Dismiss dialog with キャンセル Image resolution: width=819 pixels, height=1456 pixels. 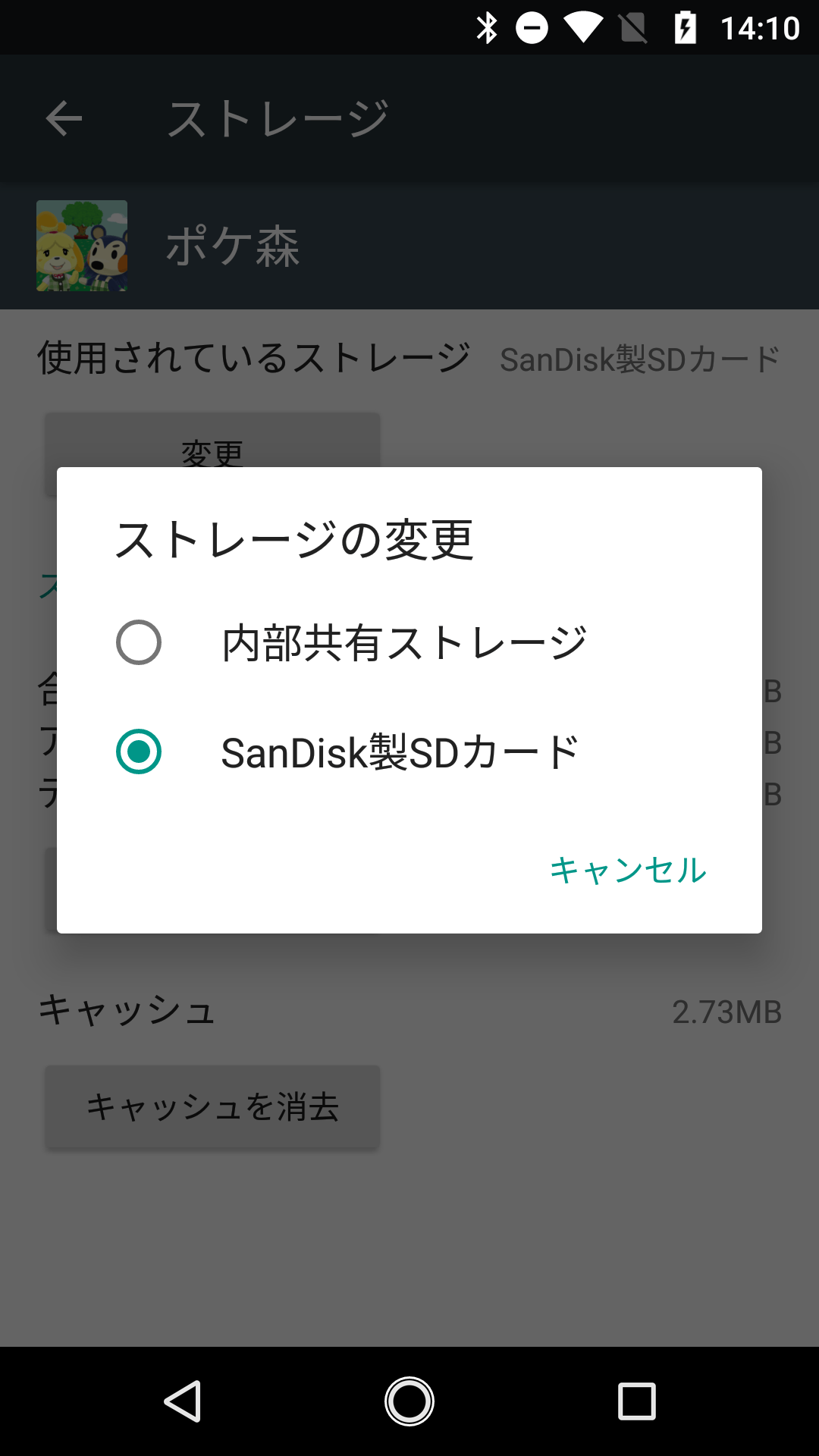628,871
